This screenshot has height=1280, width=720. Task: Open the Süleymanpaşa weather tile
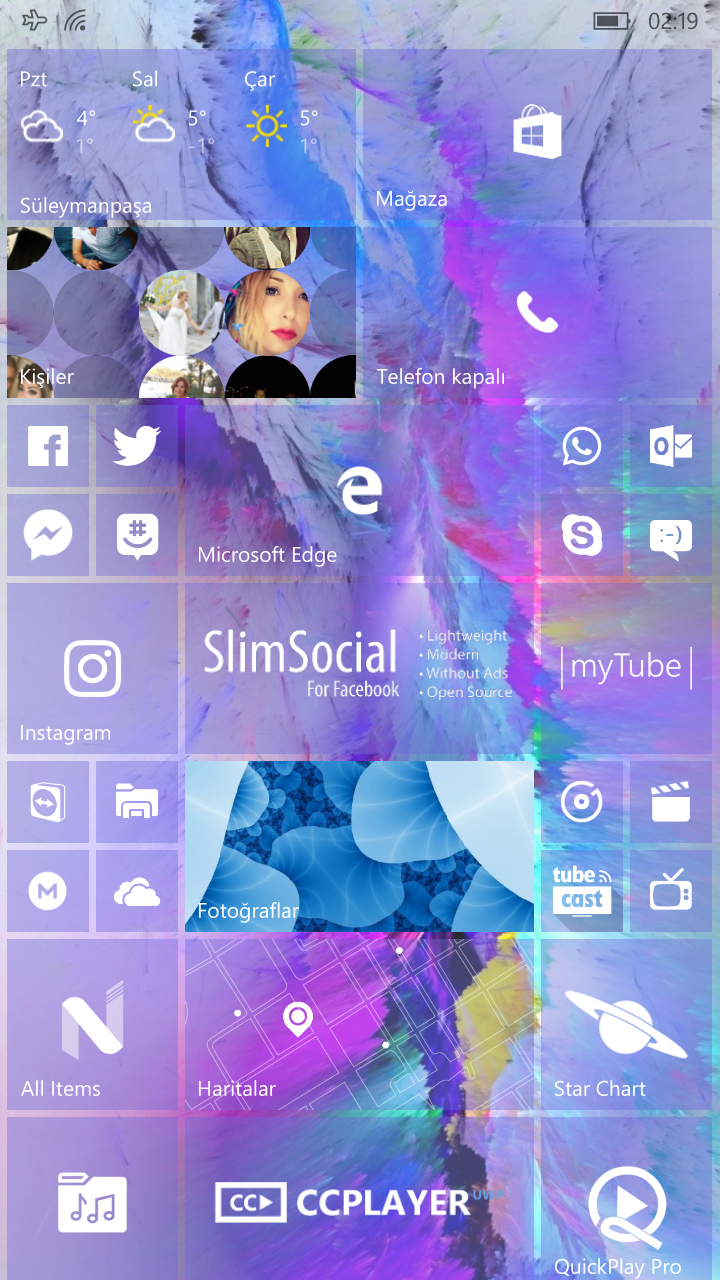pyautogui.click(x=181, y=135)
